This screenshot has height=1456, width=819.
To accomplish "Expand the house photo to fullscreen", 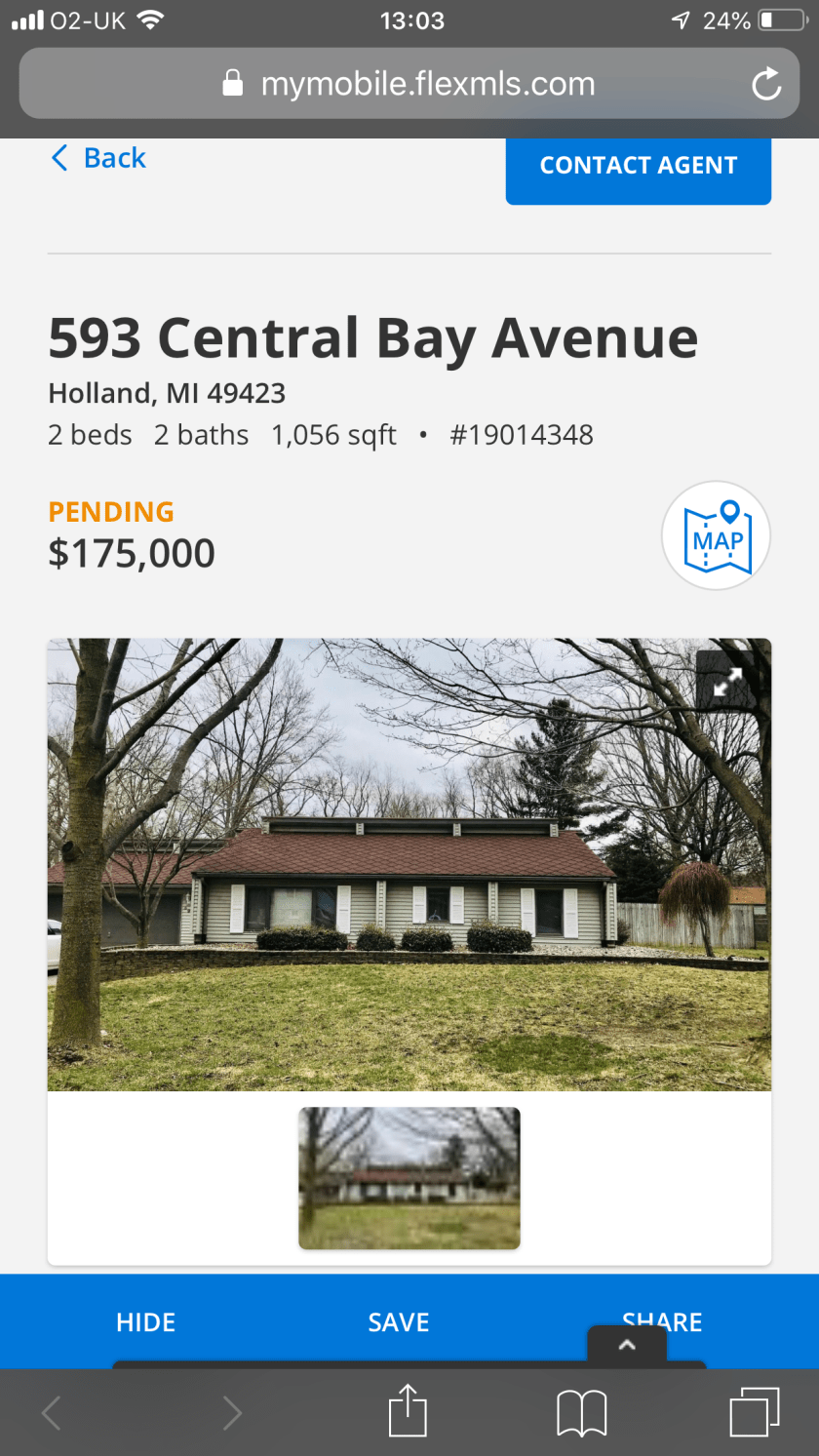I will [x=728, y=682].
